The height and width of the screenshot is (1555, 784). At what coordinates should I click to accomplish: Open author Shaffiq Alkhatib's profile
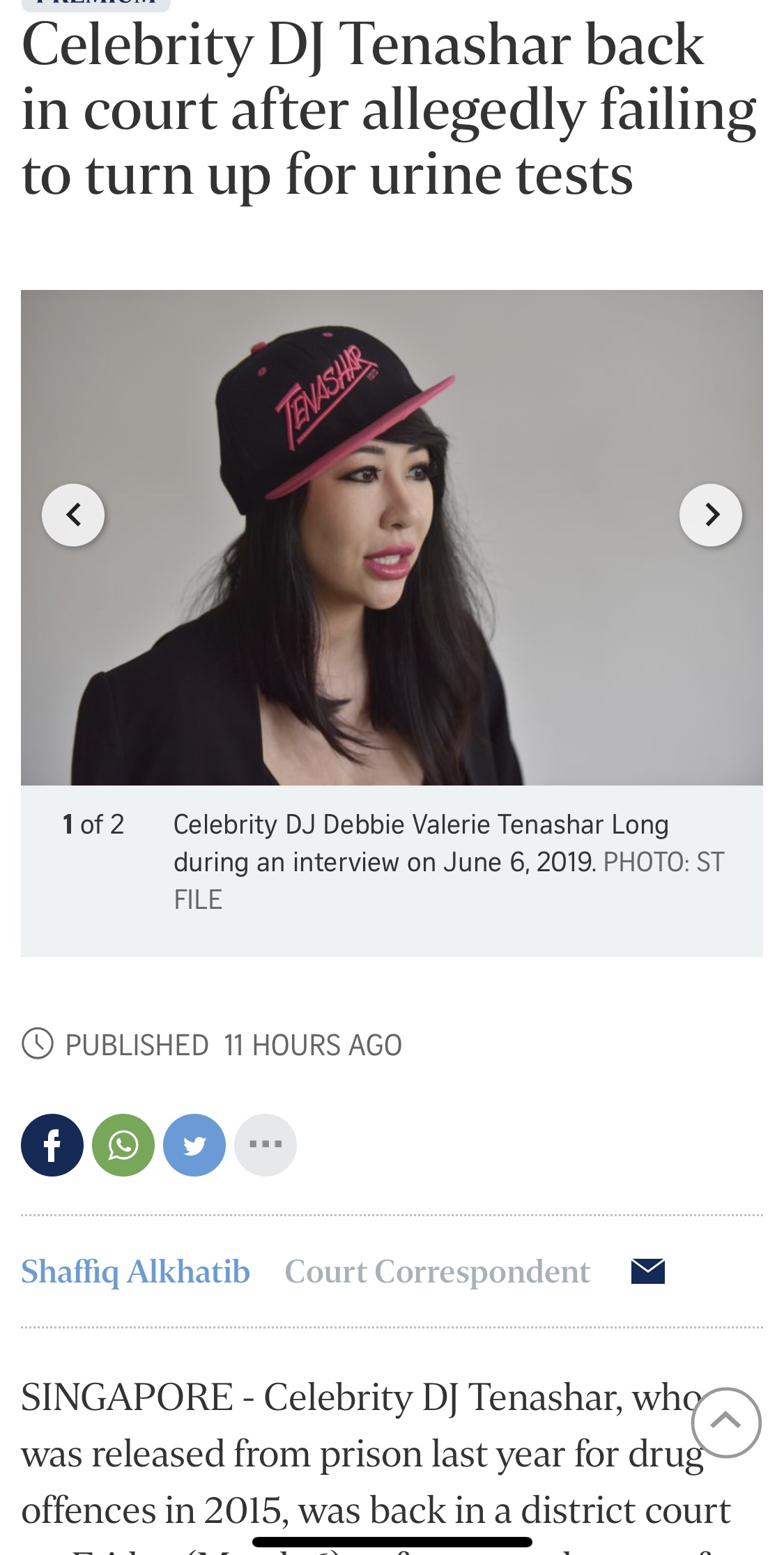coord(135,1272)
